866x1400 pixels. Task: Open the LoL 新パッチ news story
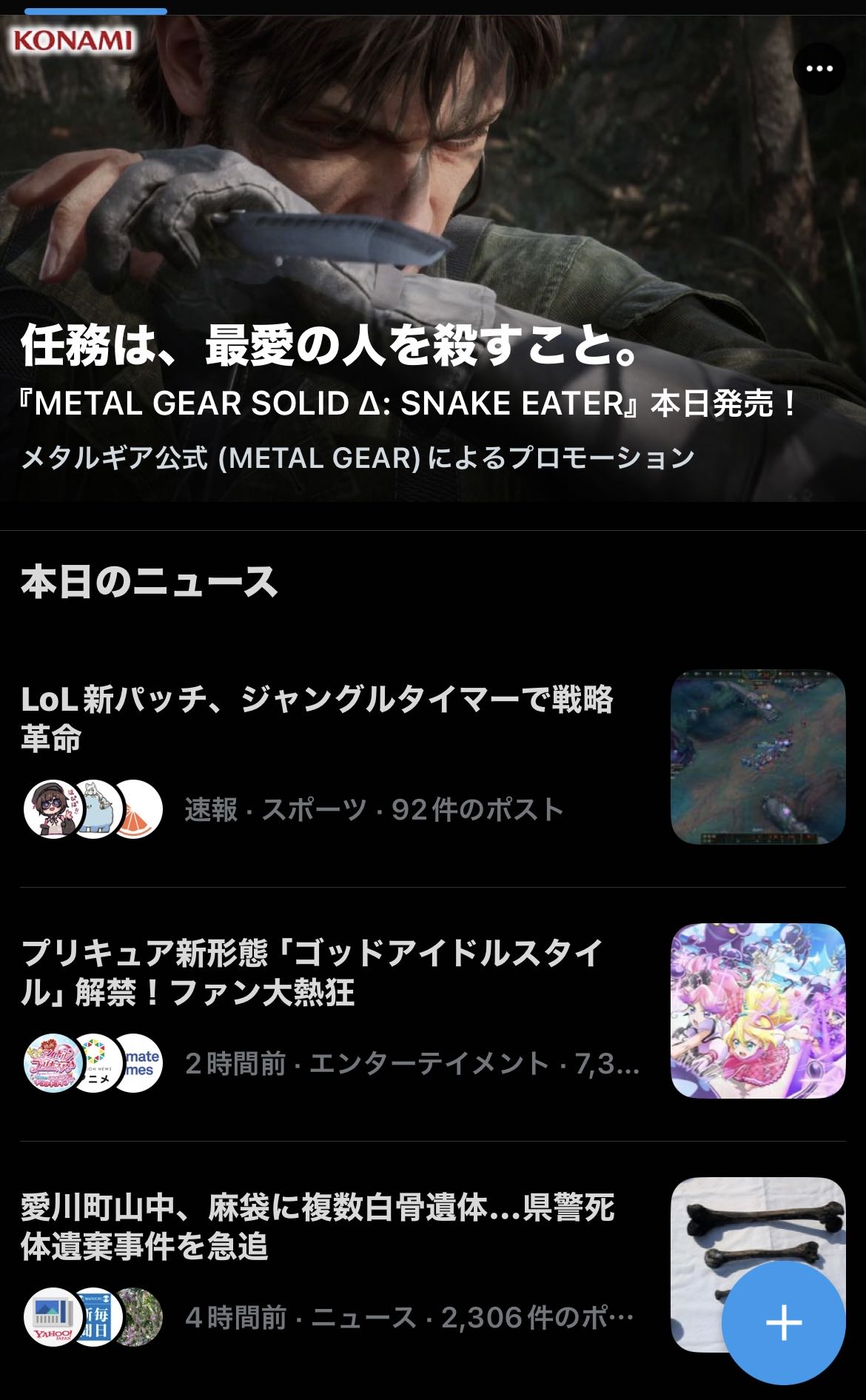pyautogui.click(x=318, y=718)
